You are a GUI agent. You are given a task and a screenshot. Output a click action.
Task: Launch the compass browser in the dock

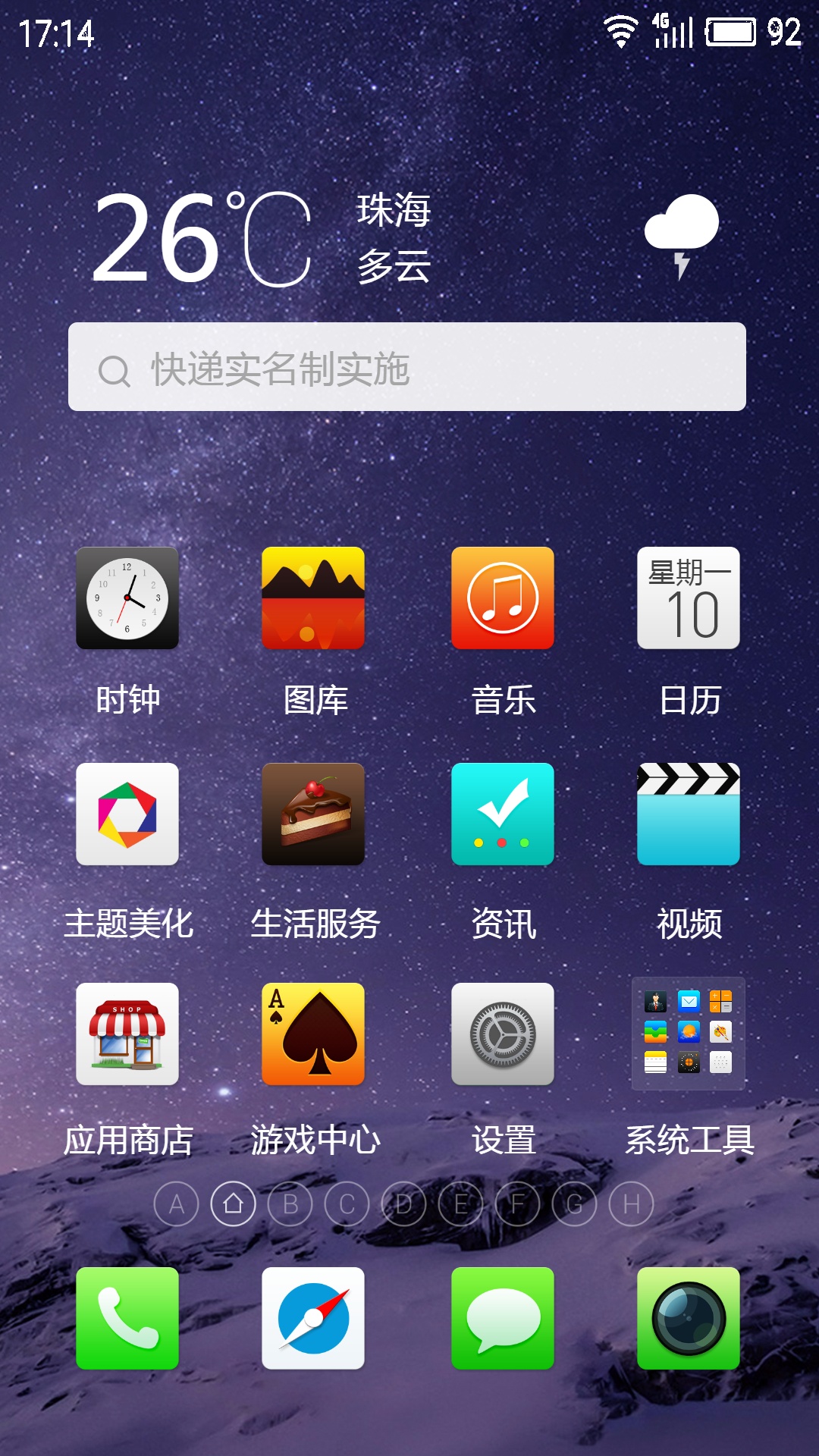pyautogui.click(x=313, y=1318)
